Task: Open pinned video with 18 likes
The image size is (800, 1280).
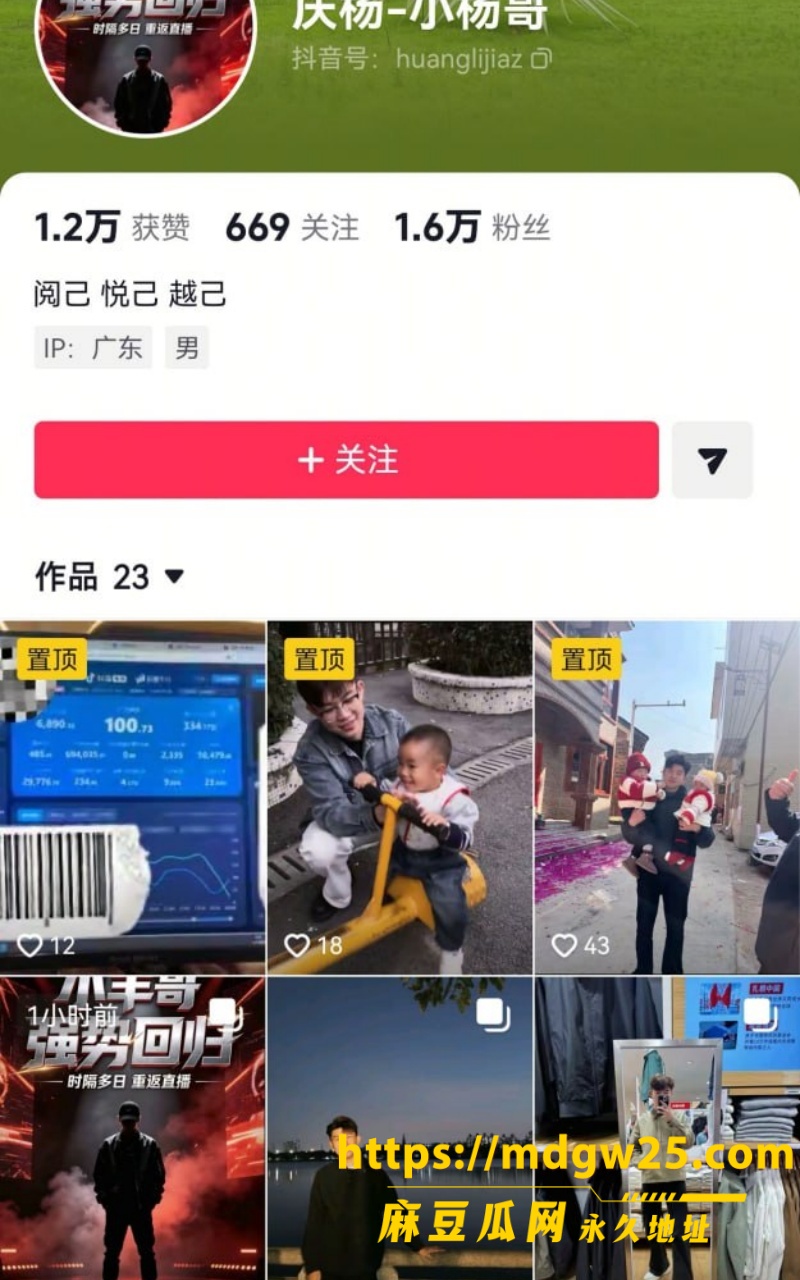Action: (400, 797)
